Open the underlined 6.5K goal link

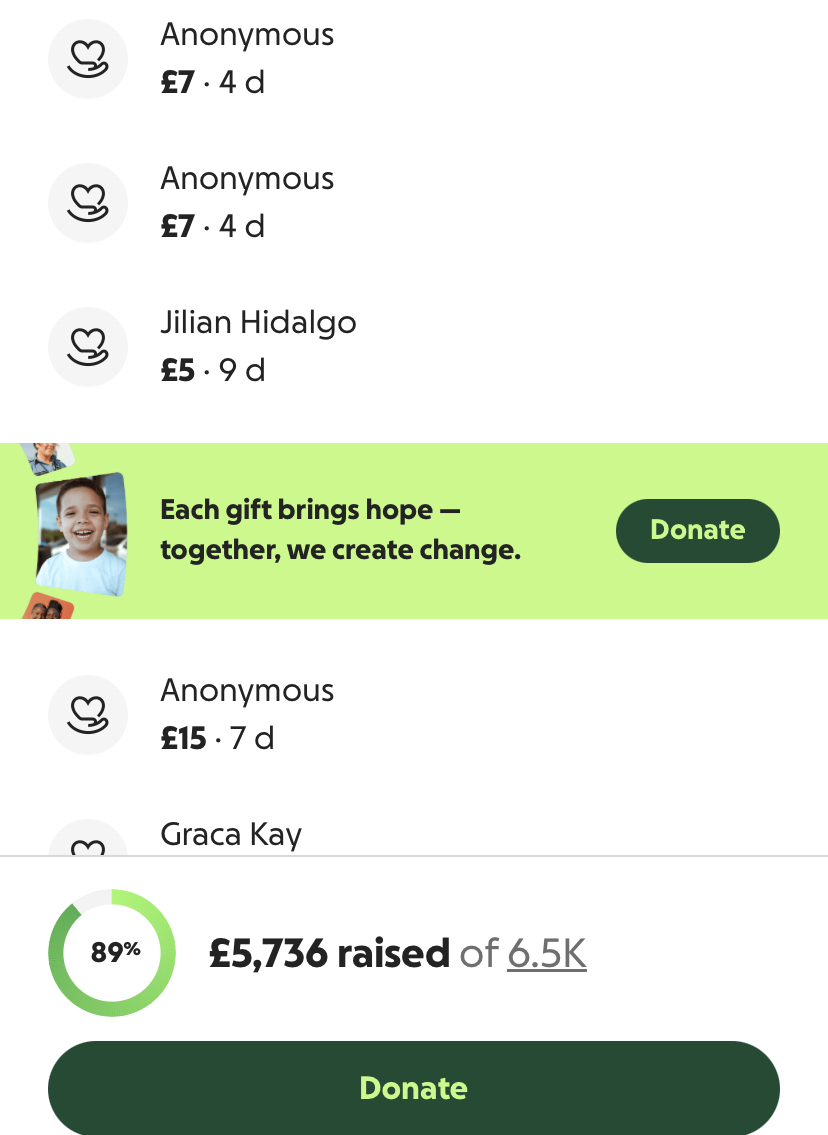(546, 953)
